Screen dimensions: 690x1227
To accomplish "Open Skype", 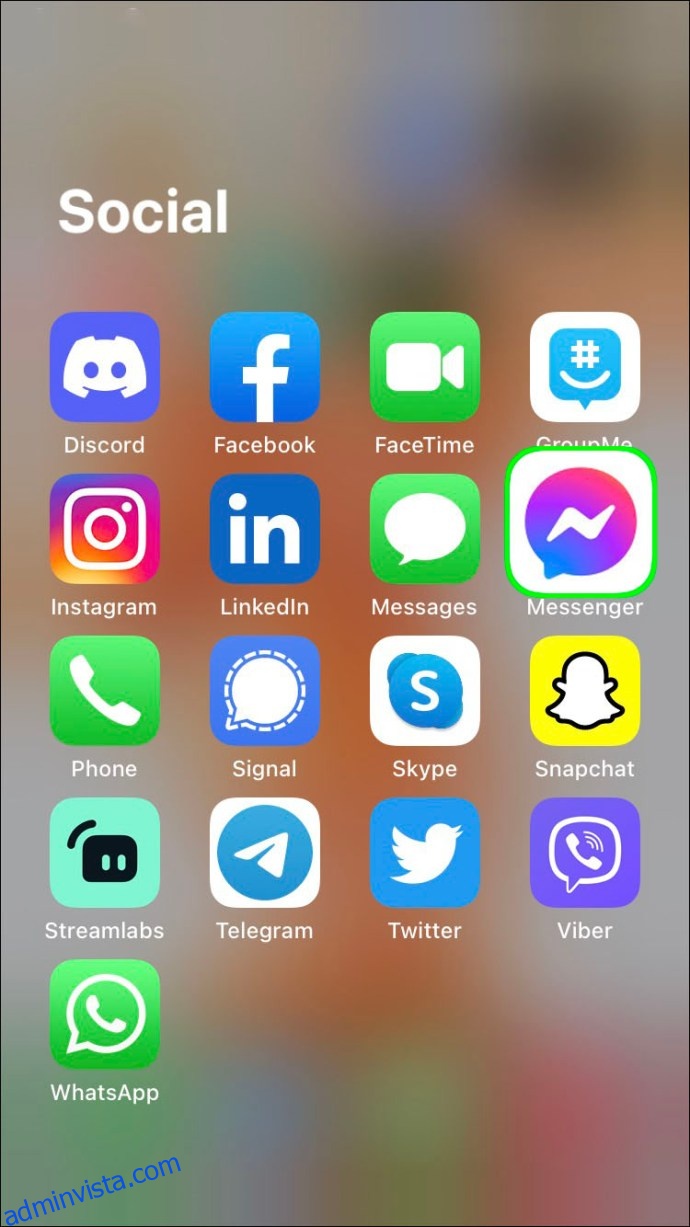I will pyautogui.click(x=424, y=690).
